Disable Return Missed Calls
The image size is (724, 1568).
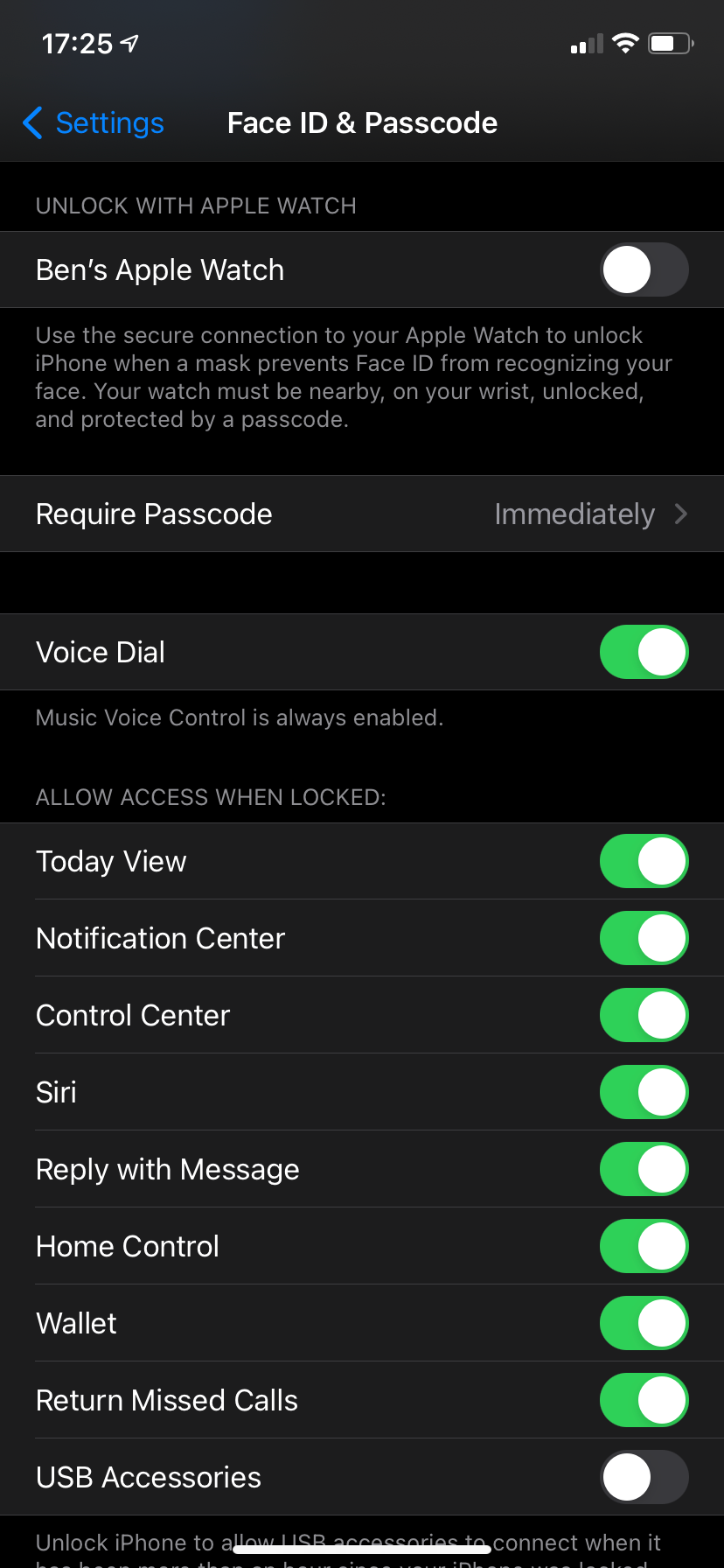[644, 1399]
